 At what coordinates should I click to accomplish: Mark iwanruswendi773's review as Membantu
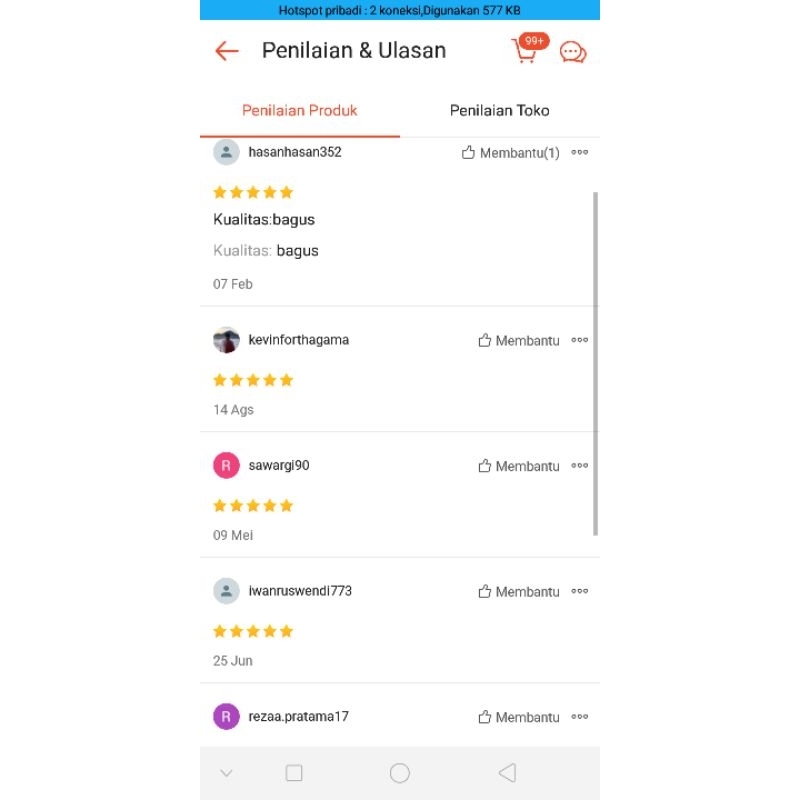[x=518, y=592]
